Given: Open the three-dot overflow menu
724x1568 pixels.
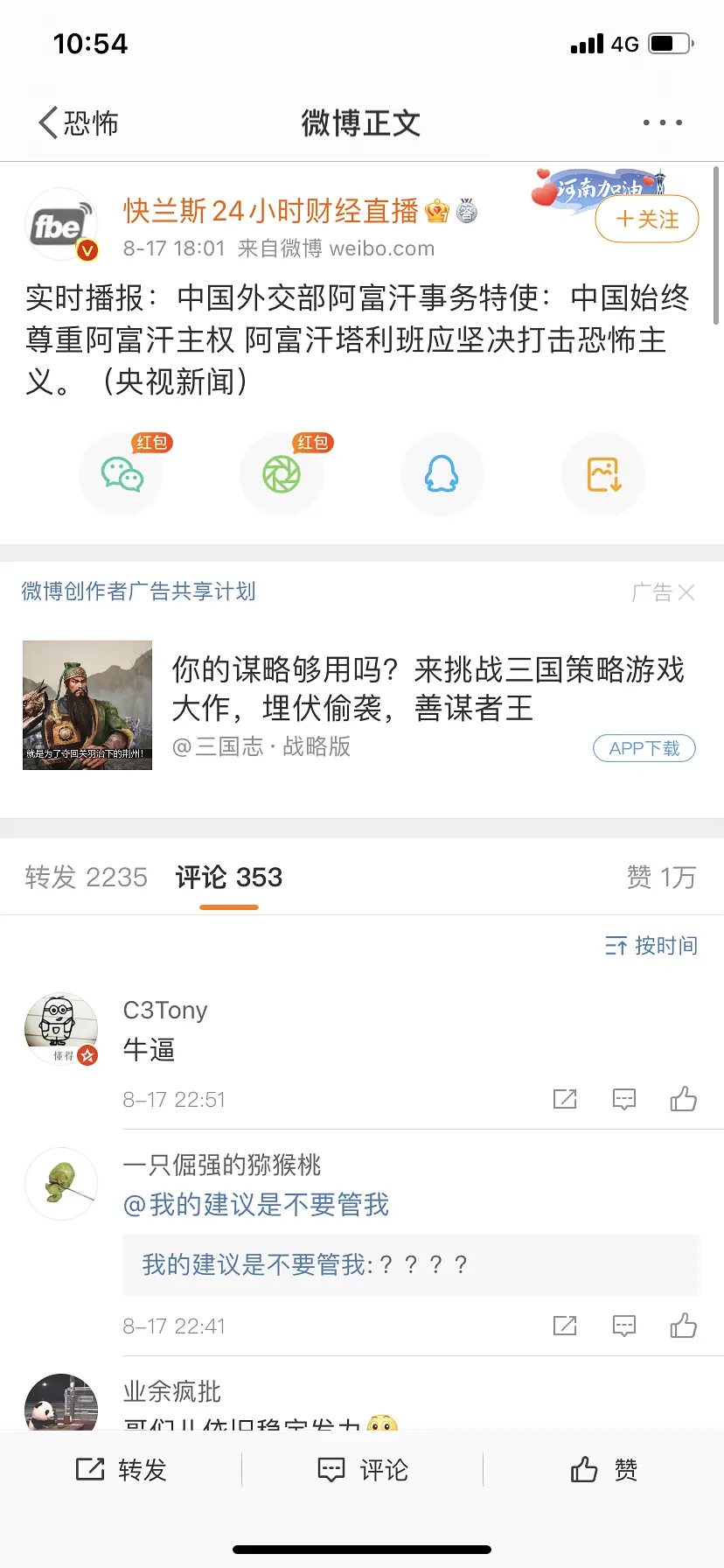Looking at the screenshot, I should pyautogui.click(x=662, y=123).
